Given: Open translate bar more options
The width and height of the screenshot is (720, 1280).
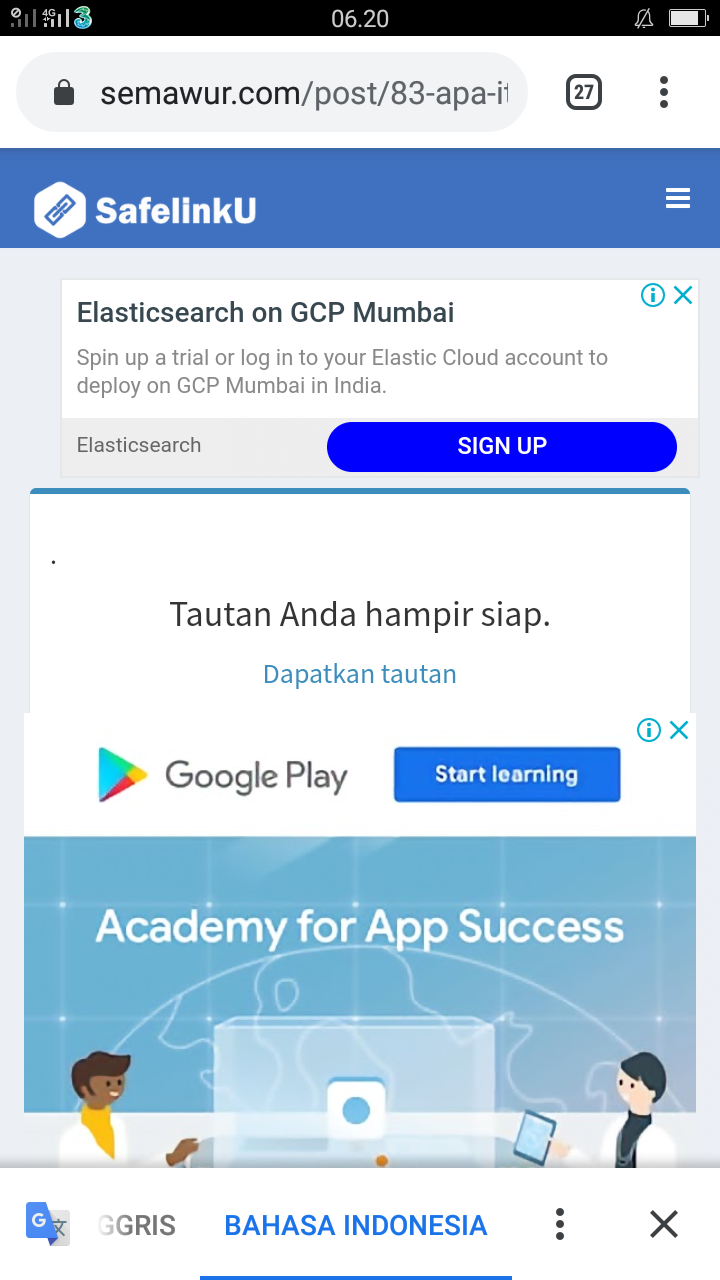Looking at the screenshot, I should (560, 1225).
